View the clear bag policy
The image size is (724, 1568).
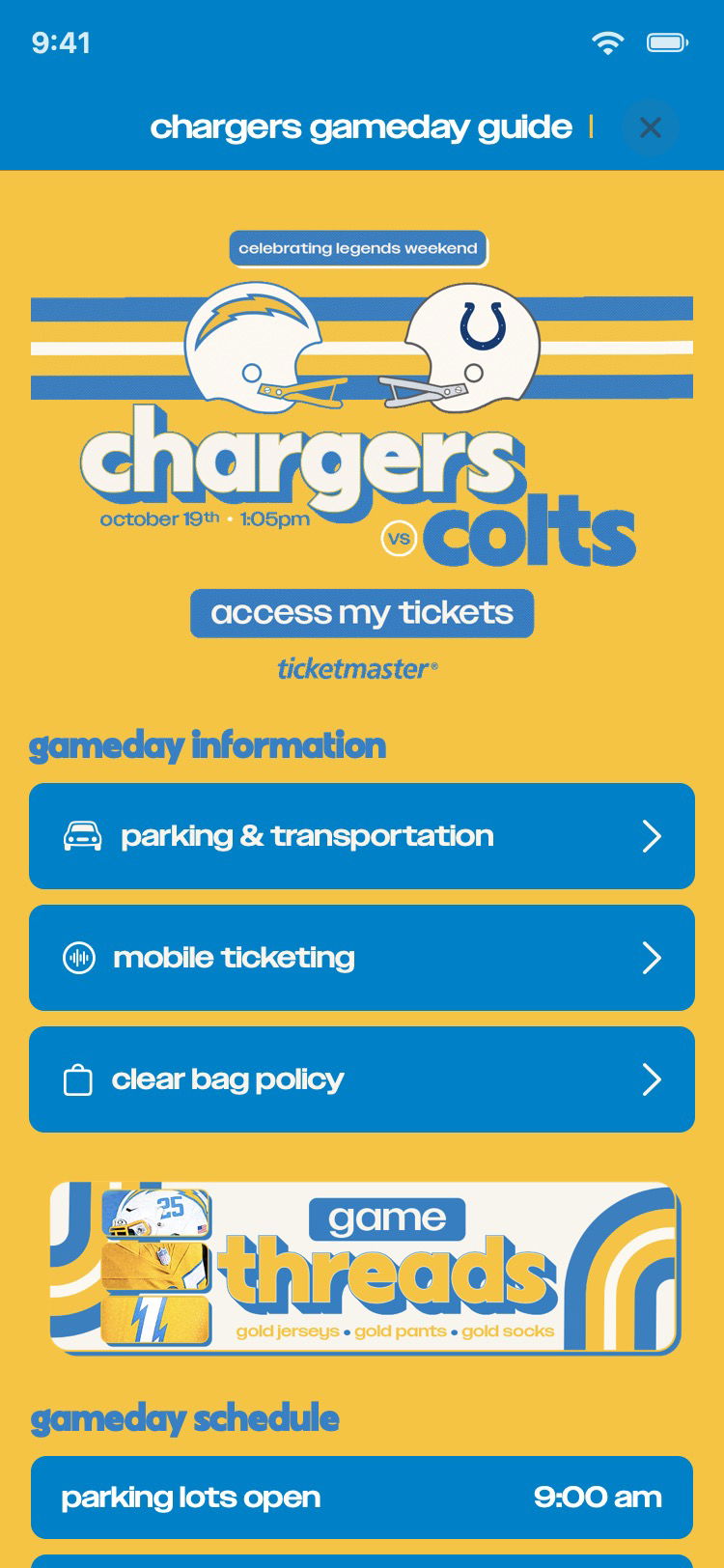tap(362, 1079)
